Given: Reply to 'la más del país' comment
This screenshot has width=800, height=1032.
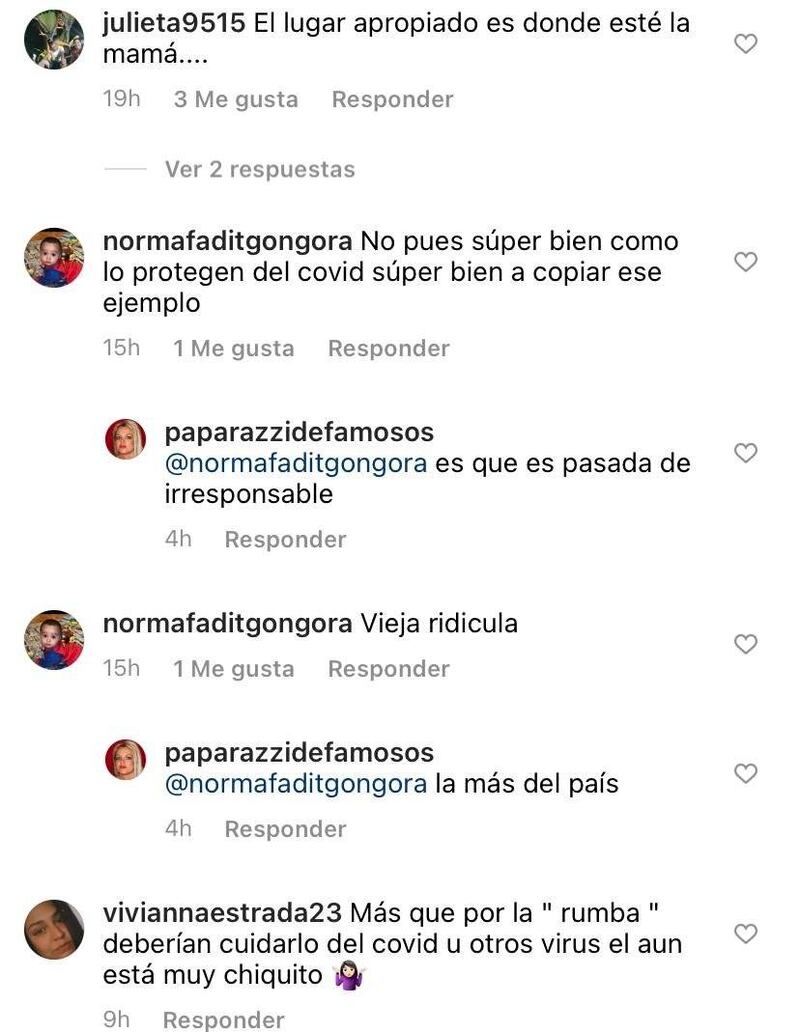Looking at the screenshot, I should [x=285, y=829].
